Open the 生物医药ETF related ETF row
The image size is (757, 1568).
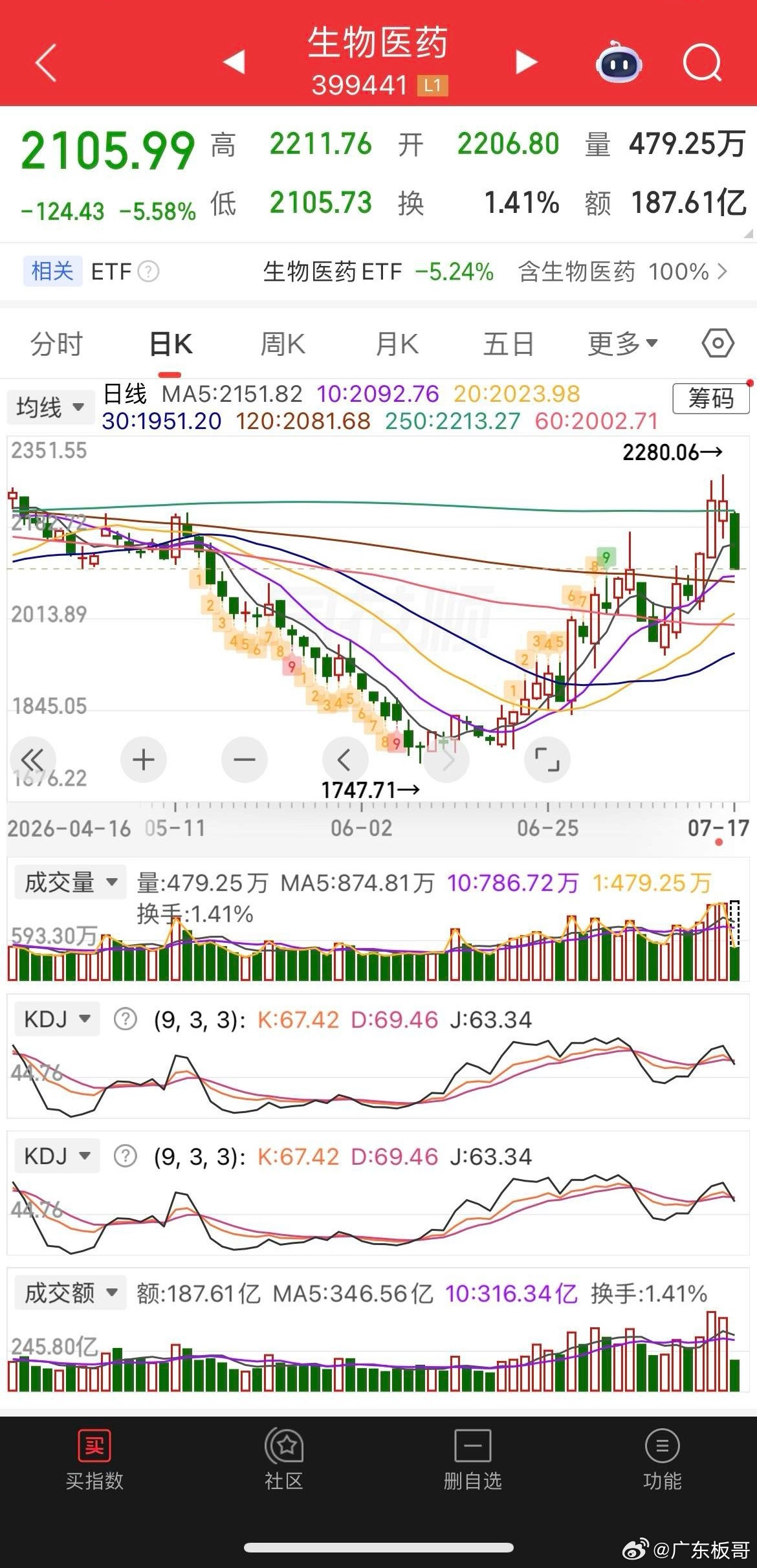(x=378, y=272)
